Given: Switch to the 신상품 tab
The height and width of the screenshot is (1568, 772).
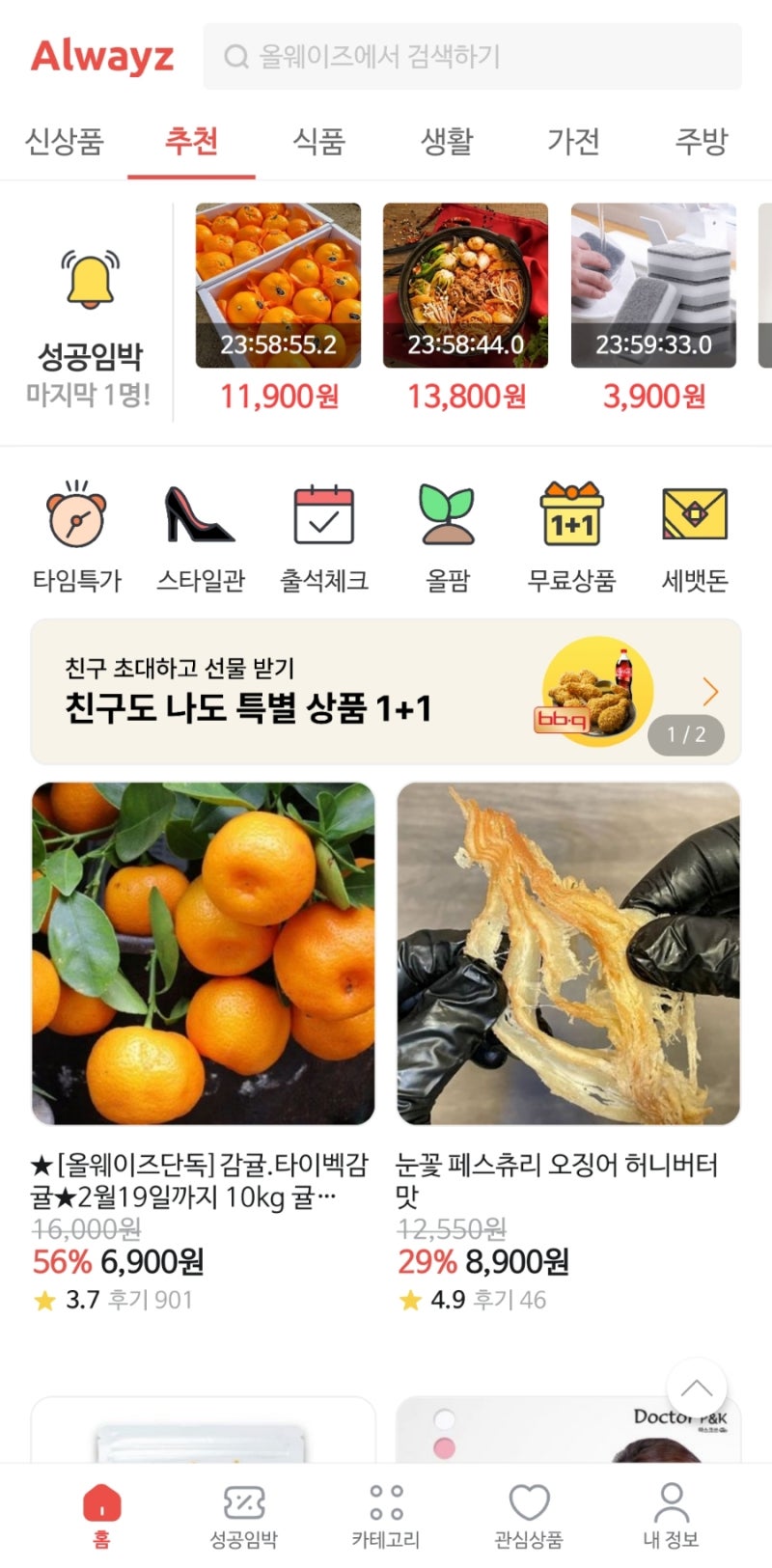Looking at the screenshot, I should pos(64,142).
